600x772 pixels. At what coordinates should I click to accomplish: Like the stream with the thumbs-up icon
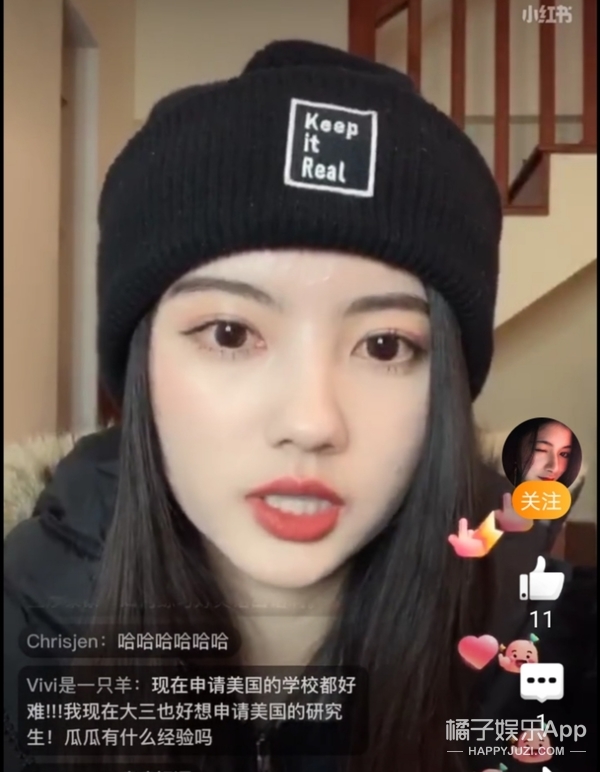coord(541,579)
